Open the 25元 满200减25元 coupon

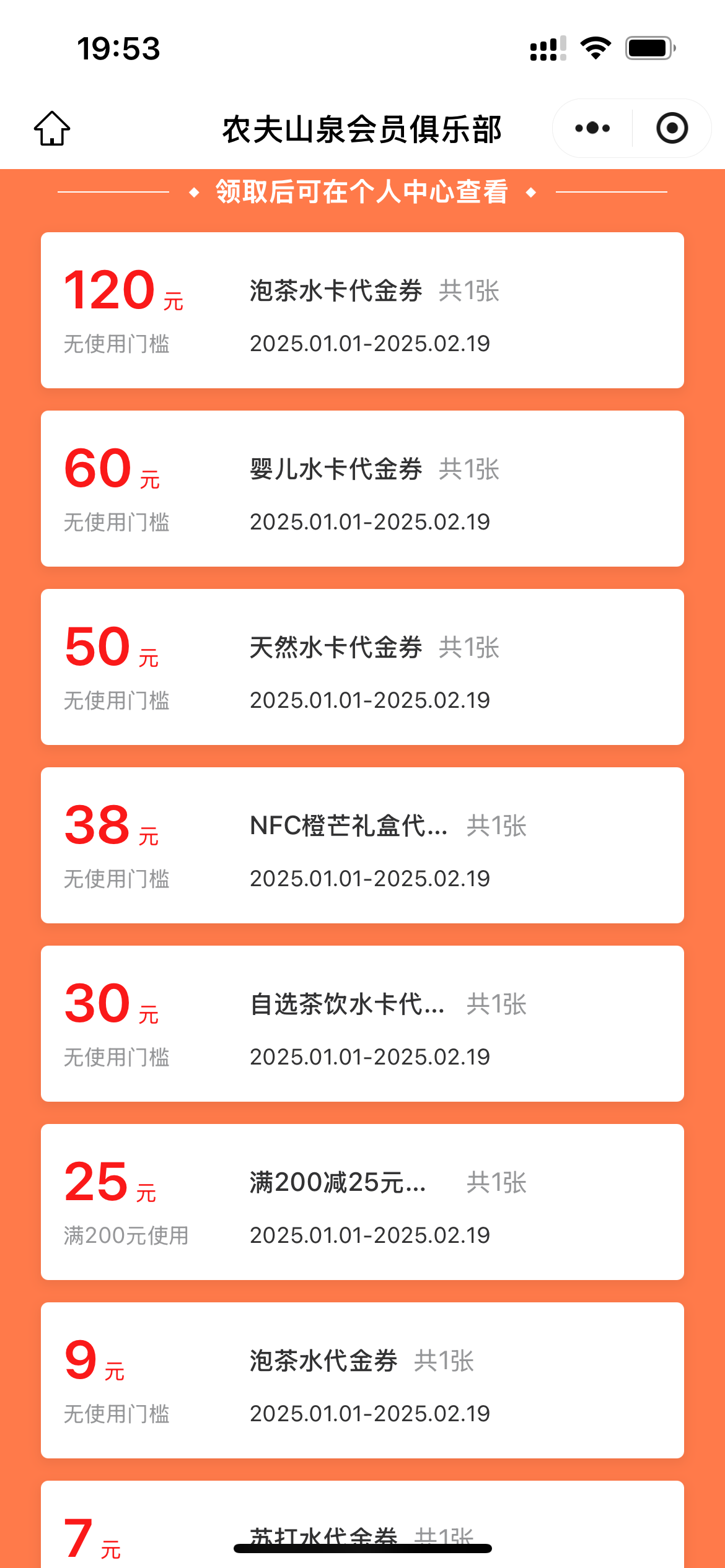click(x=362, y=1202)
